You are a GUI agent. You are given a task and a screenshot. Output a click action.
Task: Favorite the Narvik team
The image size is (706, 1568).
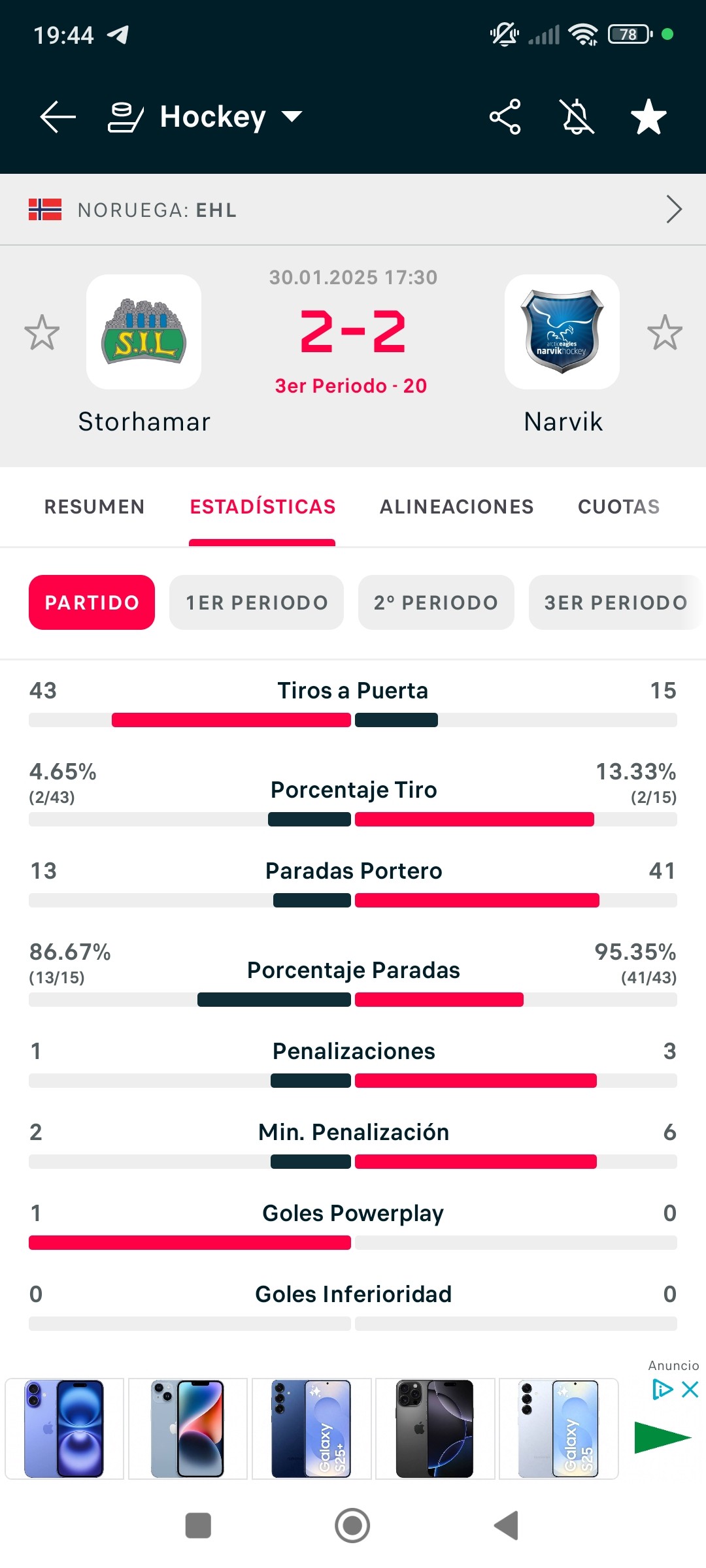click(665, 332)
